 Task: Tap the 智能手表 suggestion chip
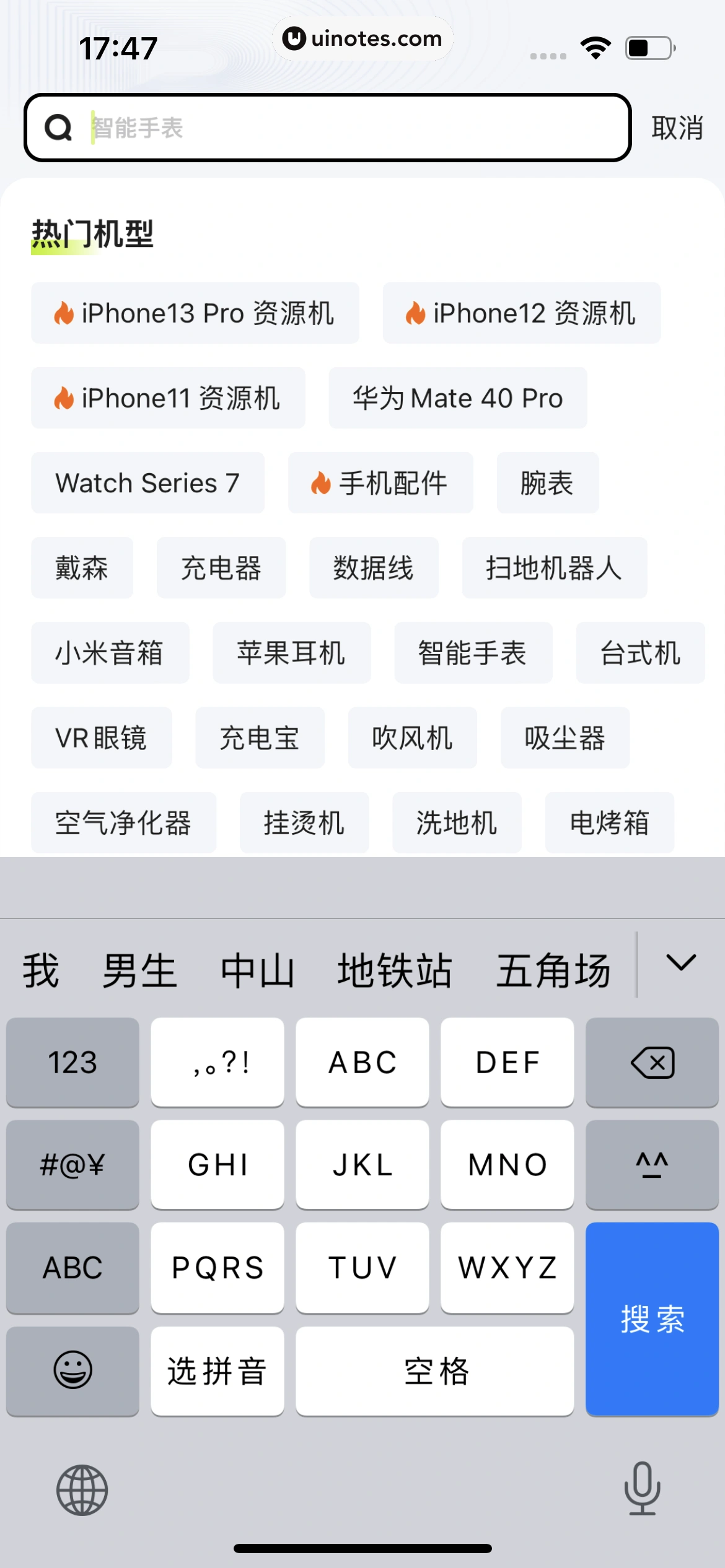click(x=473, y=653)
